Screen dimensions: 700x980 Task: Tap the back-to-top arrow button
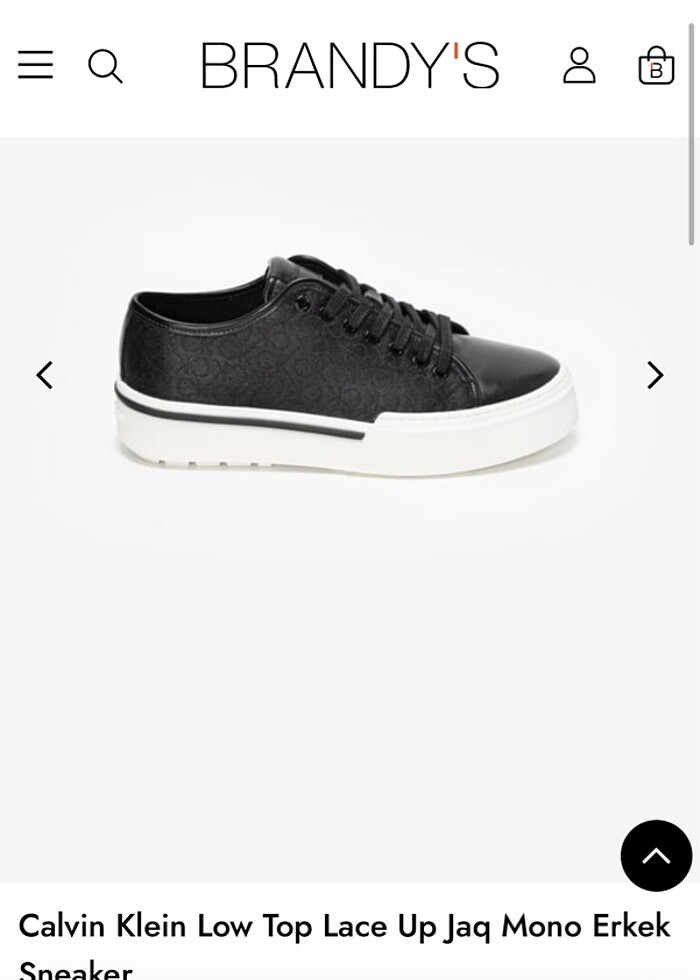click(x=656, y=855)
